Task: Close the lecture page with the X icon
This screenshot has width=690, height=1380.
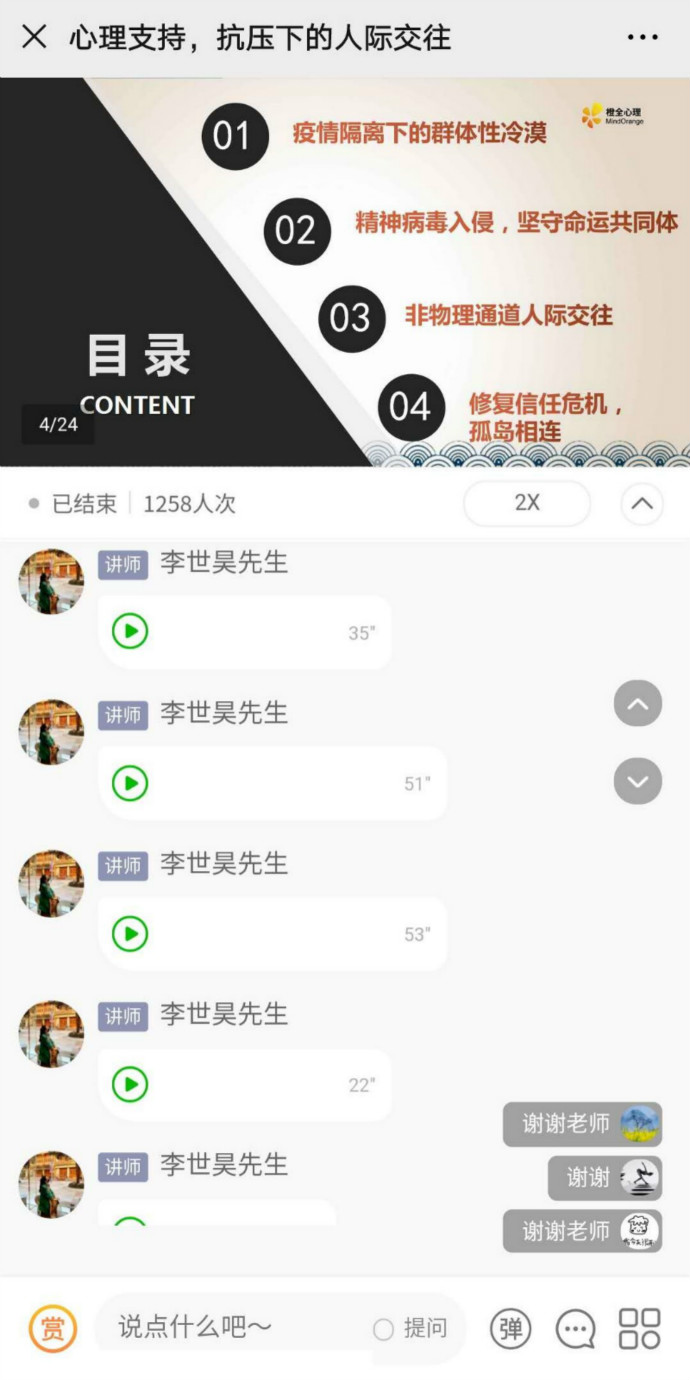Action: (x=34, y=38)
